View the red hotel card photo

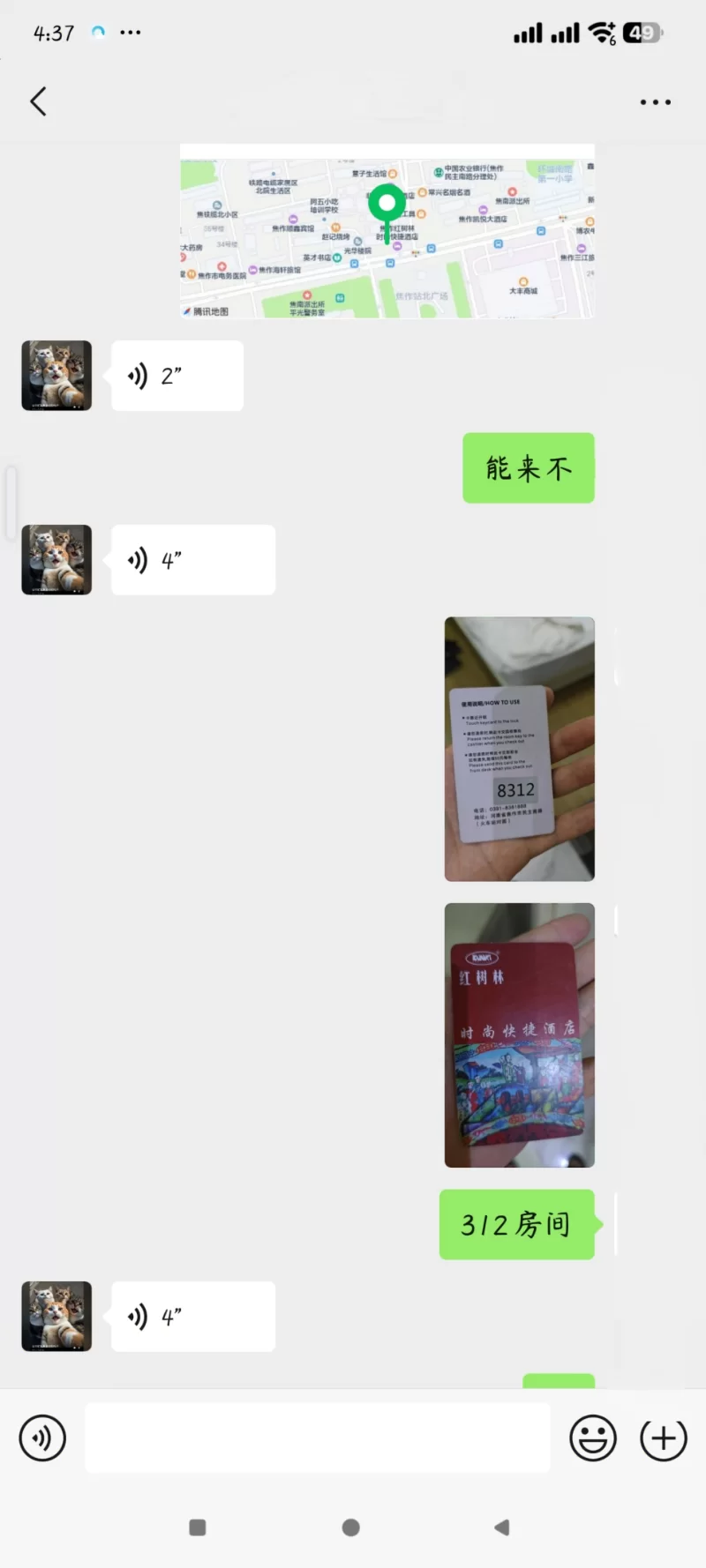(x=519, y=1034)
